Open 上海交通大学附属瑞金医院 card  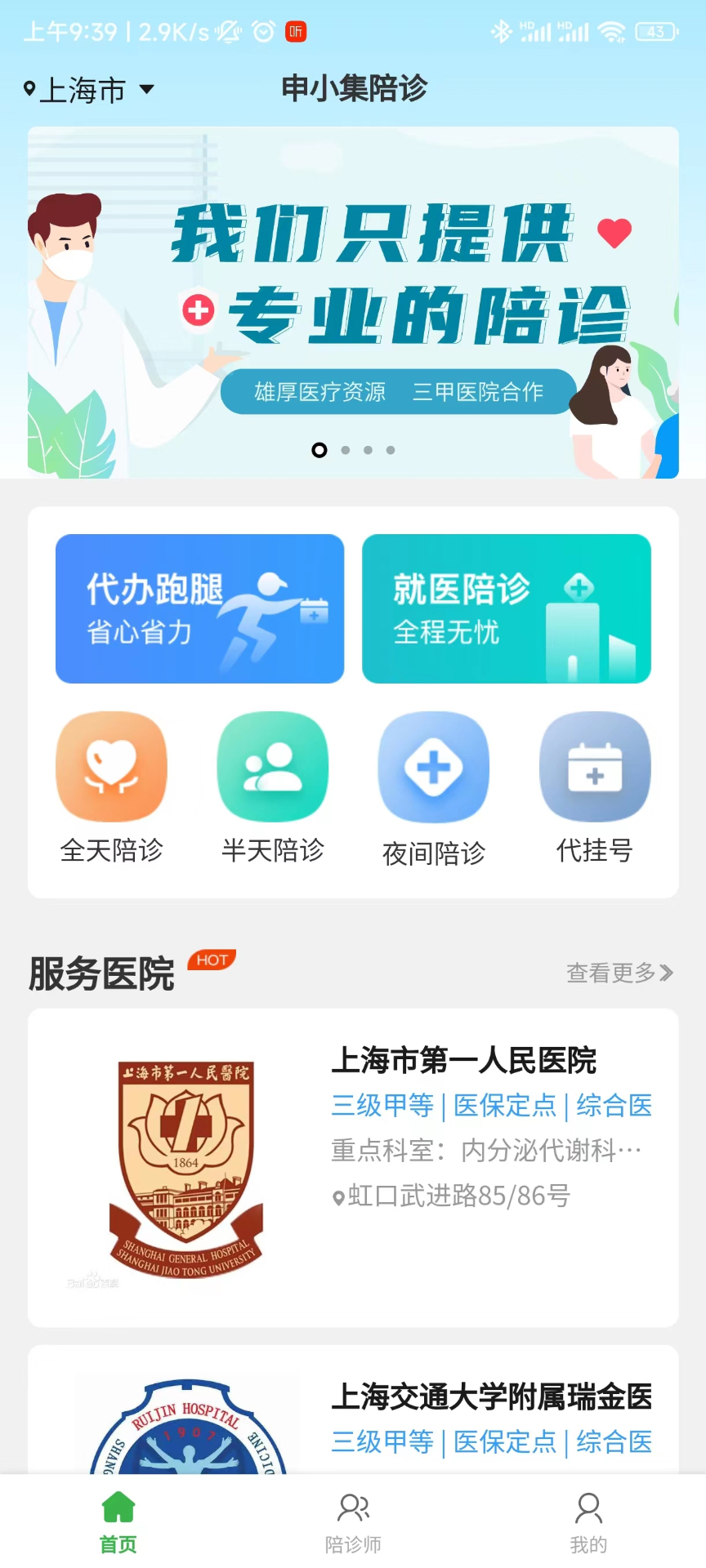click(353, 1410)
